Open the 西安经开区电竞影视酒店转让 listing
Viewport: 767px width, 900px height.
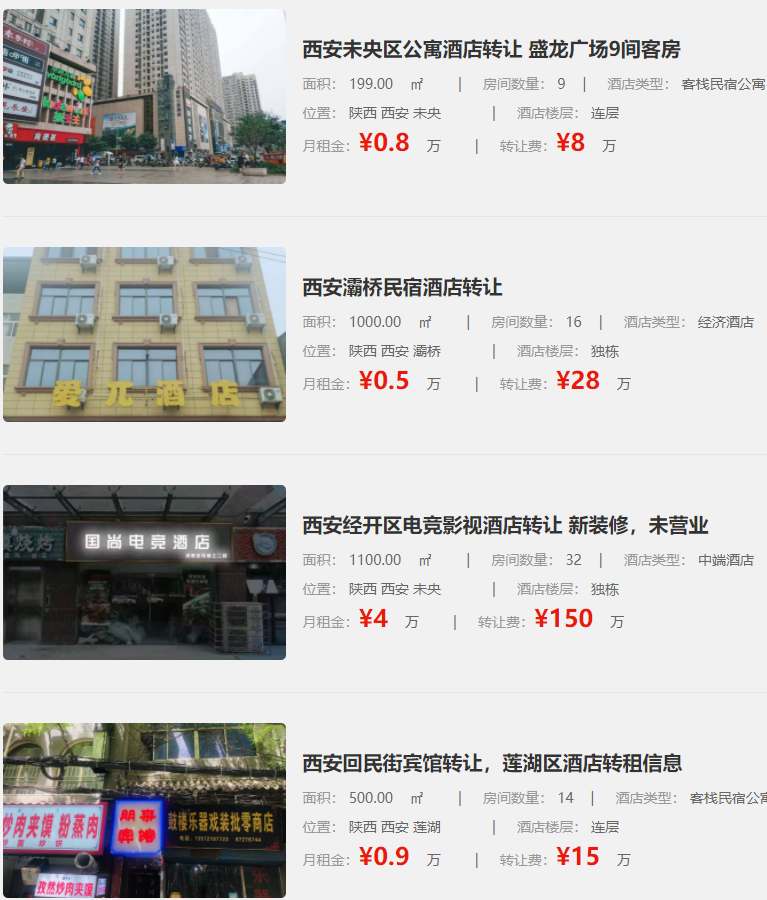pyautogui.click(x=505, y=525)
